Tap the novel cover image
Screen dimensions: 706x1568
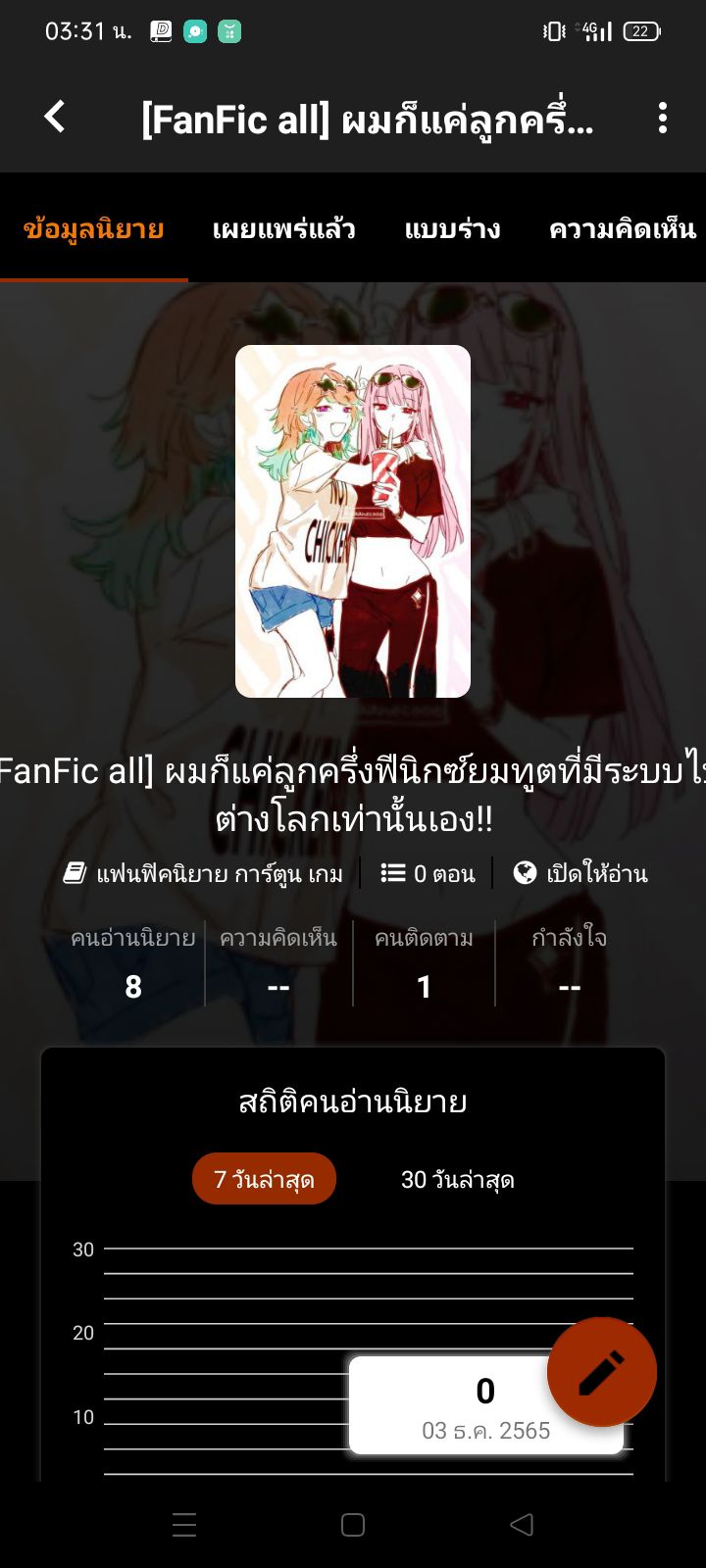point(353,520)
